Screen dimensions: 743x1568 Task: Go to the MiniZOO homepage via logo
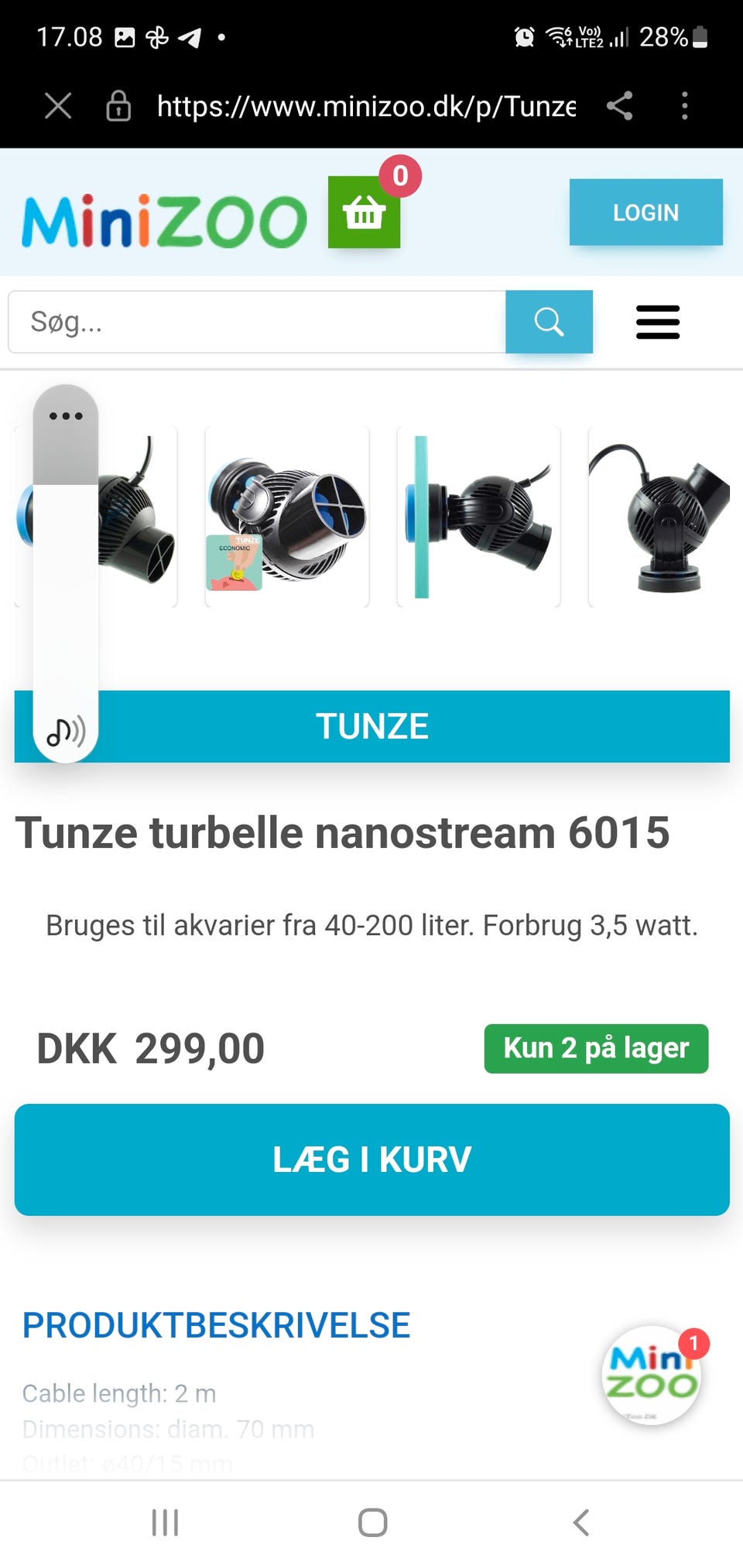coord(164,221)
